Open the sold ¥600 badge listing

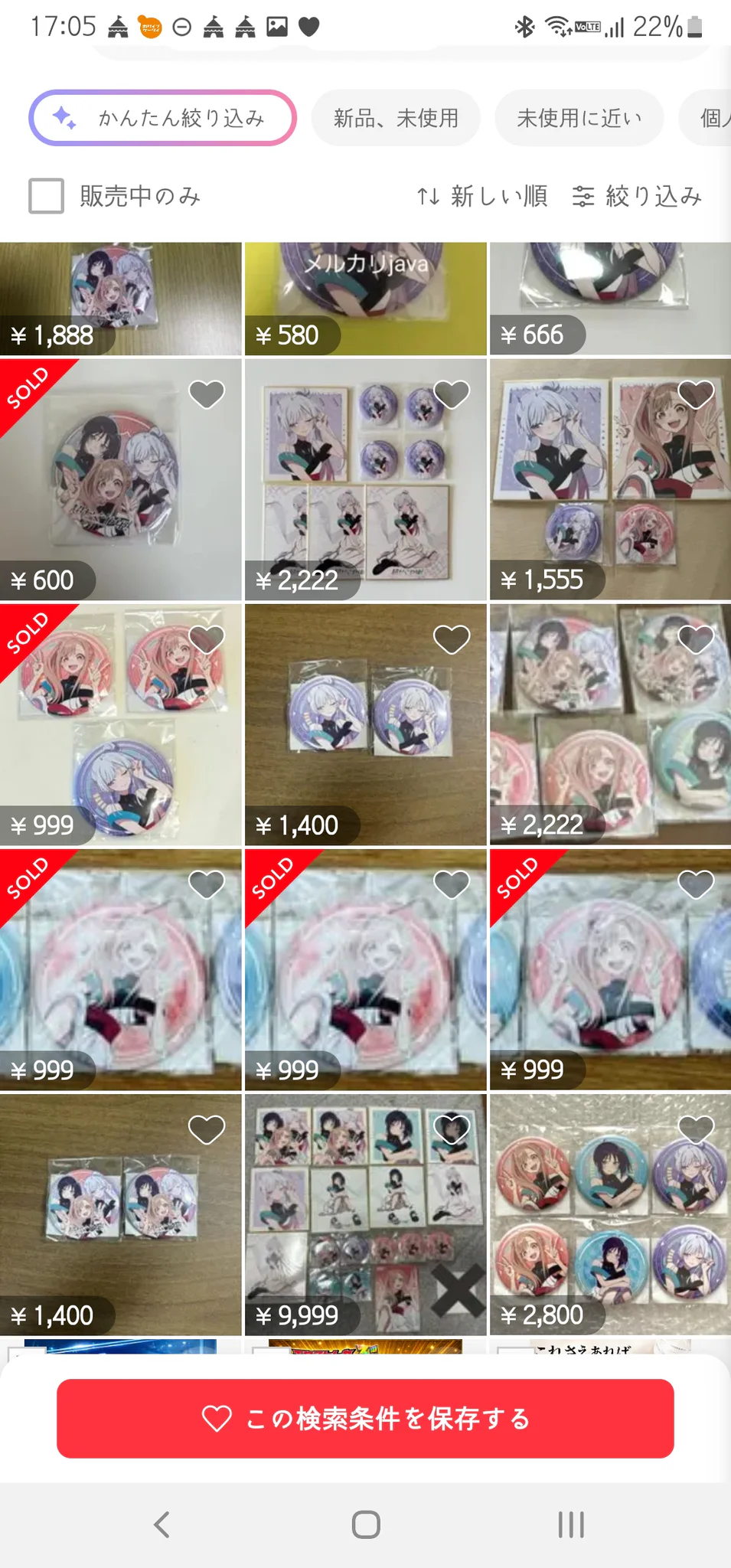pos(121,479)
